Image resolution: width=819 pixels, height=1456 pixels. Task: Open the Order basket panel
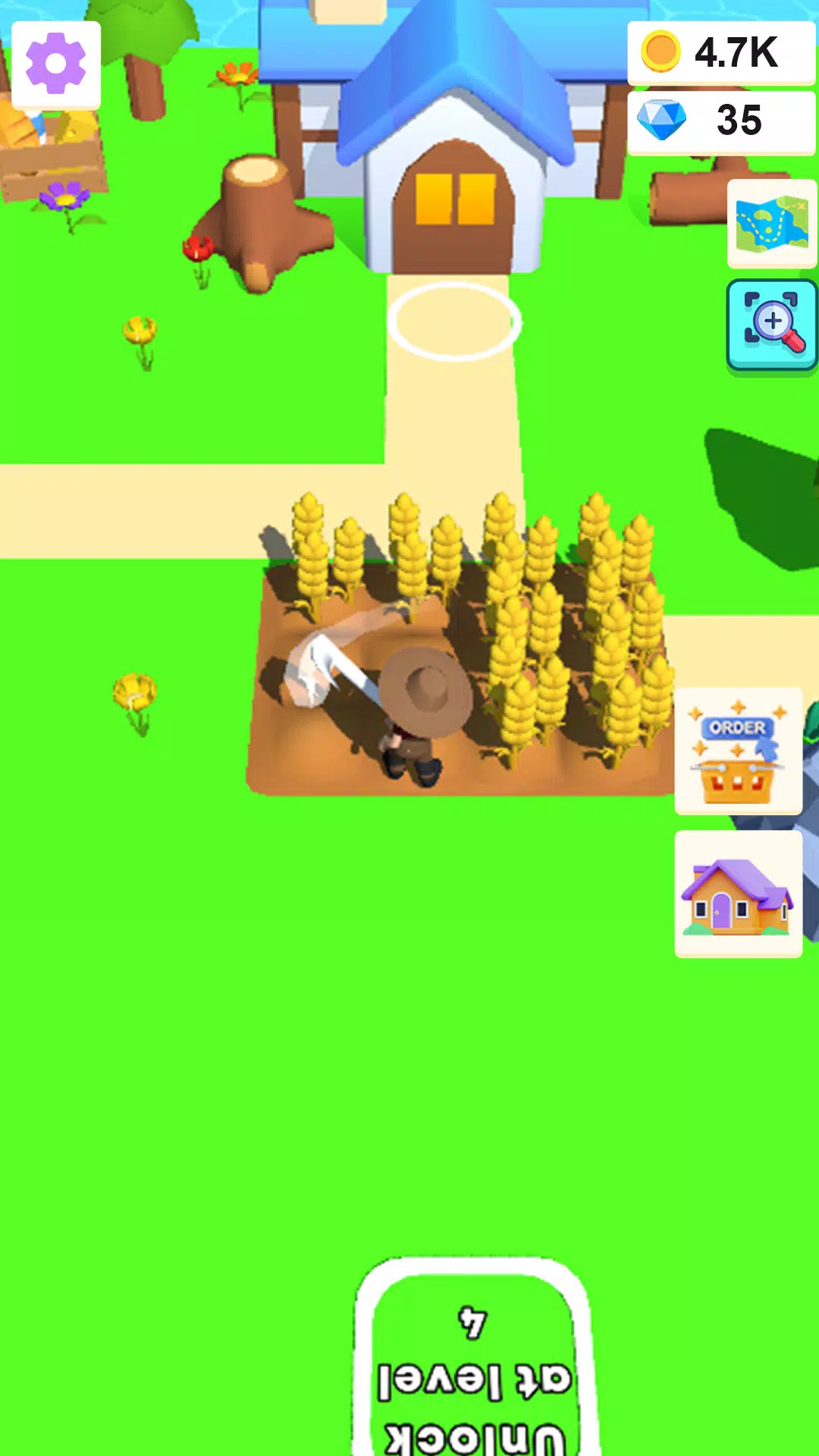tap(738, 751)
